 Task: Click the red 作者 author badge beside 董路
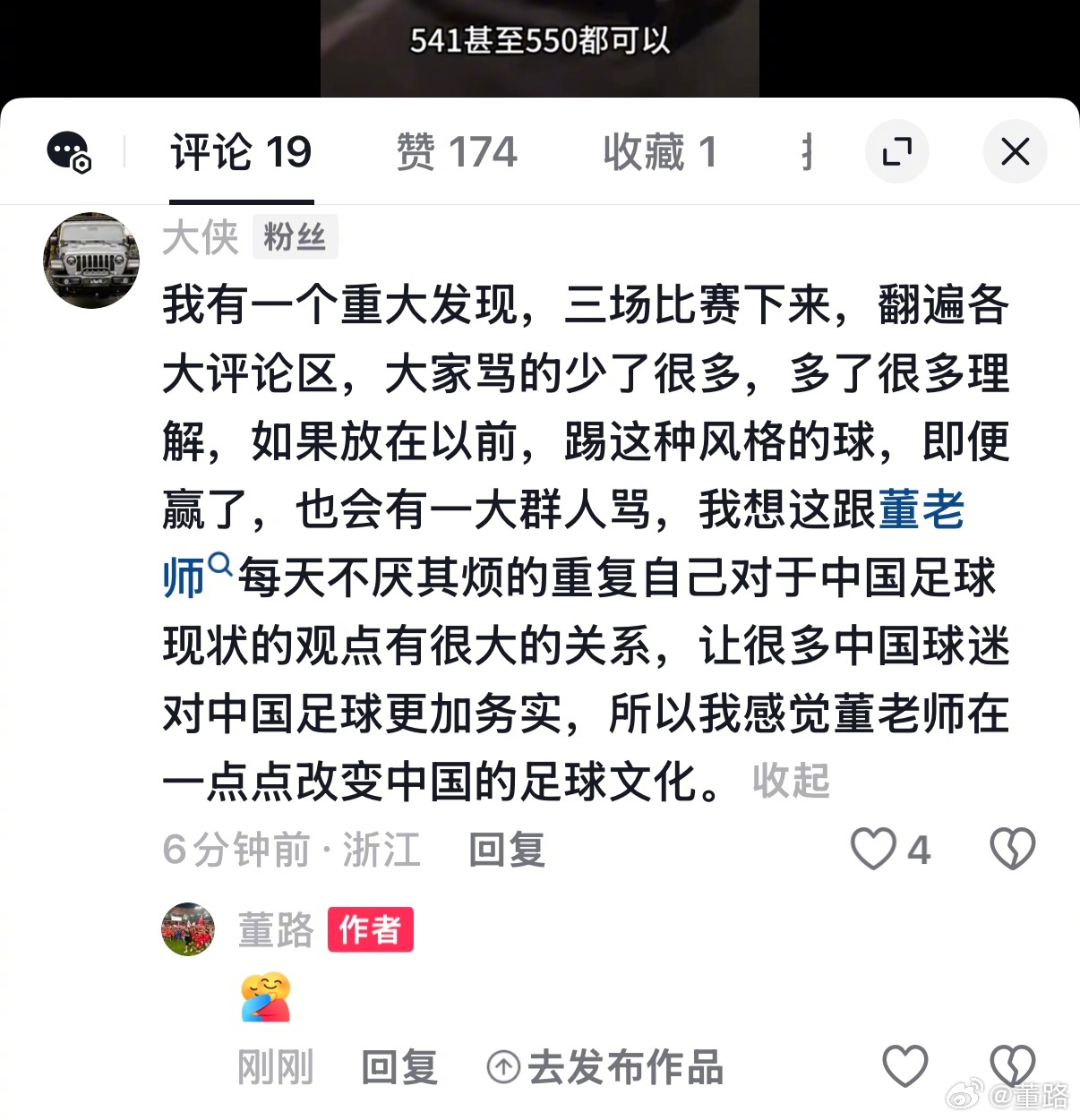tap(370, 931)
